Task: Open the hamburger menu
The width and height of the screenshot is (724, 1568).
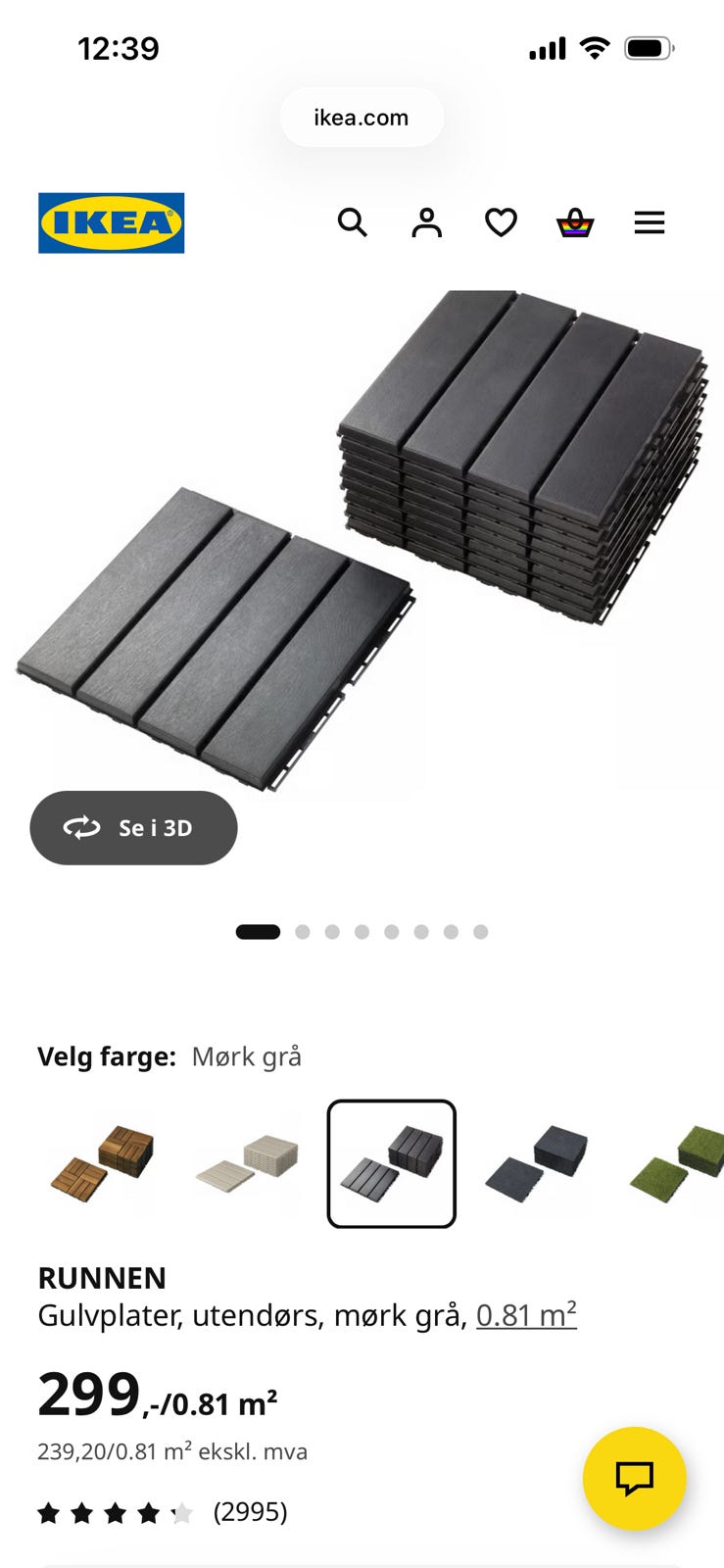Action: click(x=650, y=223)
